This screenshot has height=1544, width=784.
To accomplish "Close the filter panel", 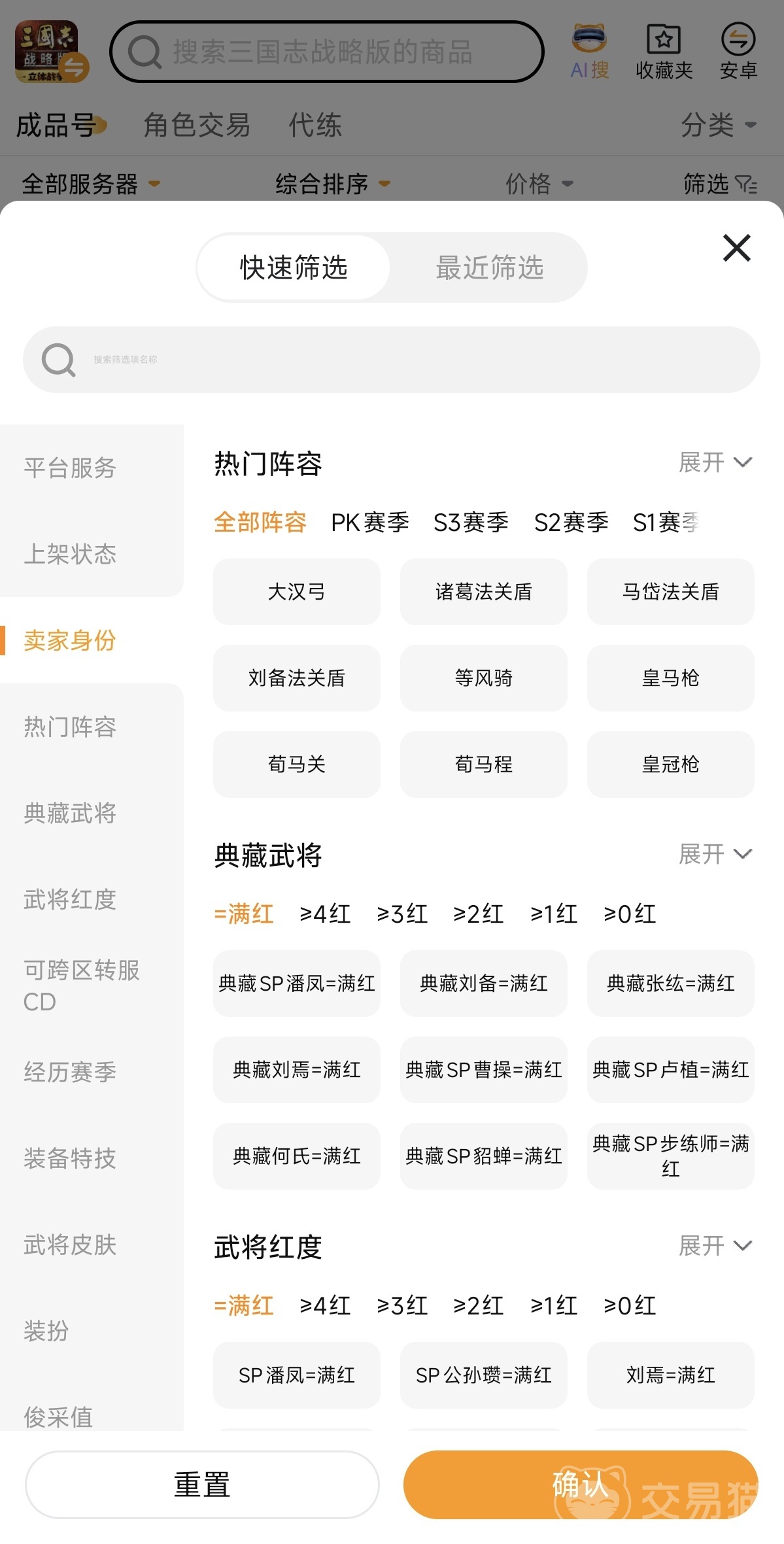I will tap(736, 248).
